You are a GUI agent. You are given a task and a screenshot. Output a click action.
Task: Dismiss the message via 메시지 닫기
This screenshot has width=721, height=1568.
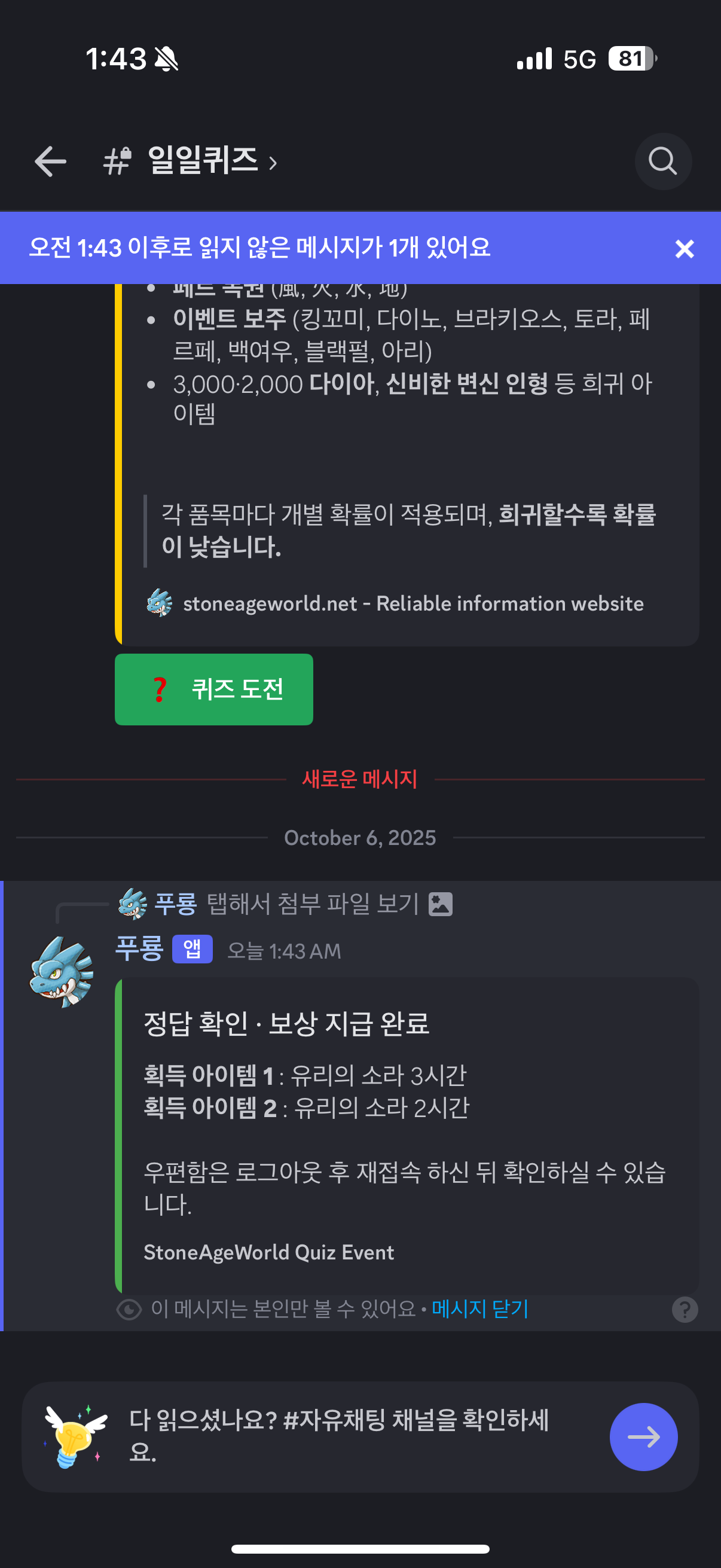(x=479, y=1308)
